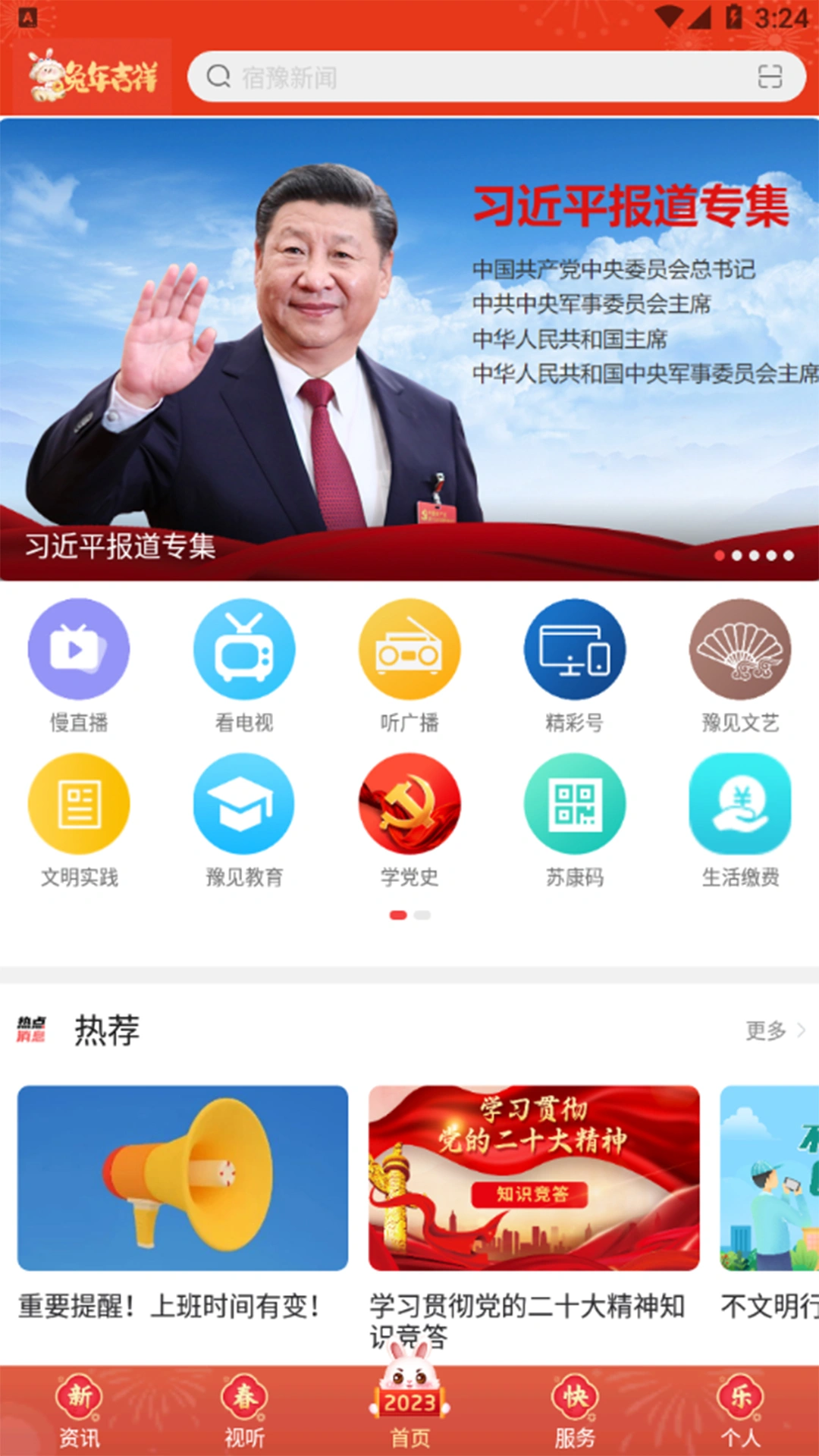Tap the QR scan icon in the search bar
The width and height of the screenshot is (819, 1456).
(x=770, y=76)
